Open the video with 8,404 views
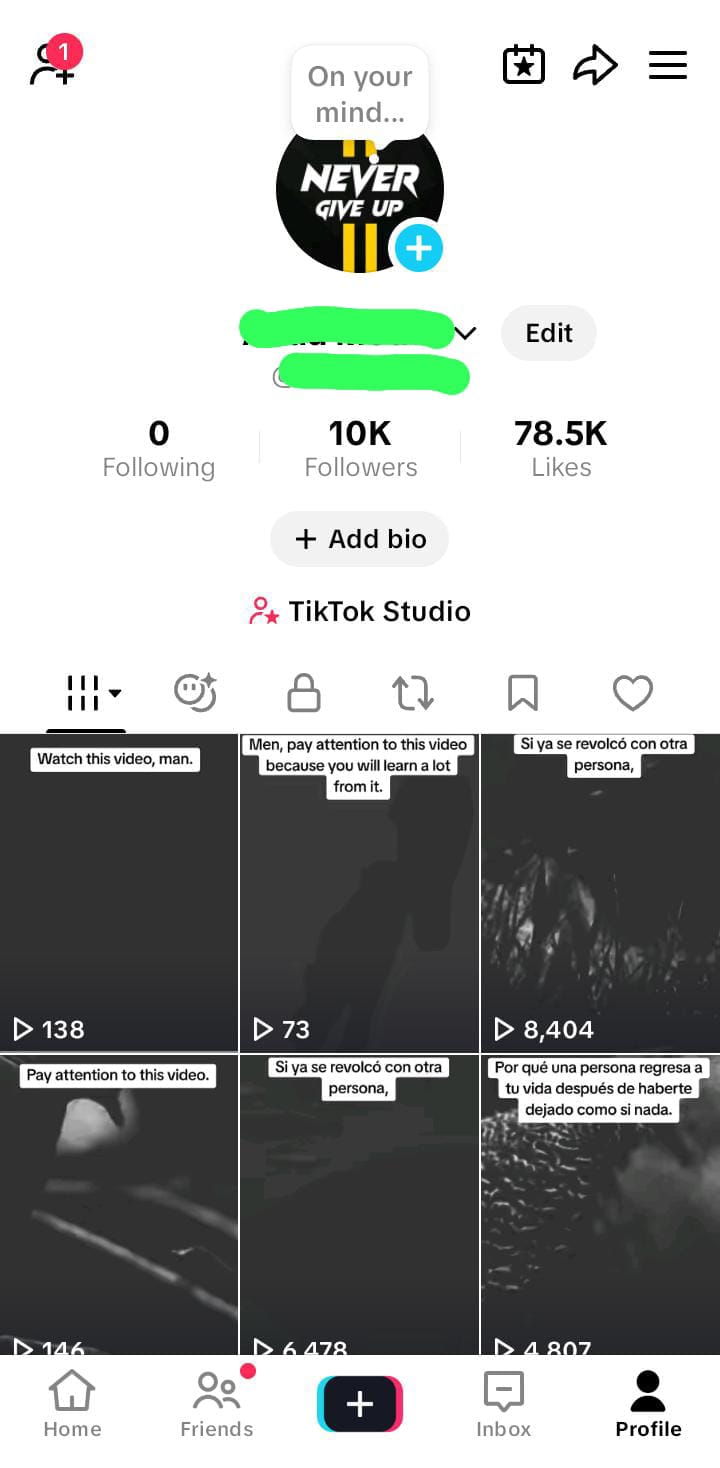This screenshot has width=720, height=1468. click(x=600, y=892)
